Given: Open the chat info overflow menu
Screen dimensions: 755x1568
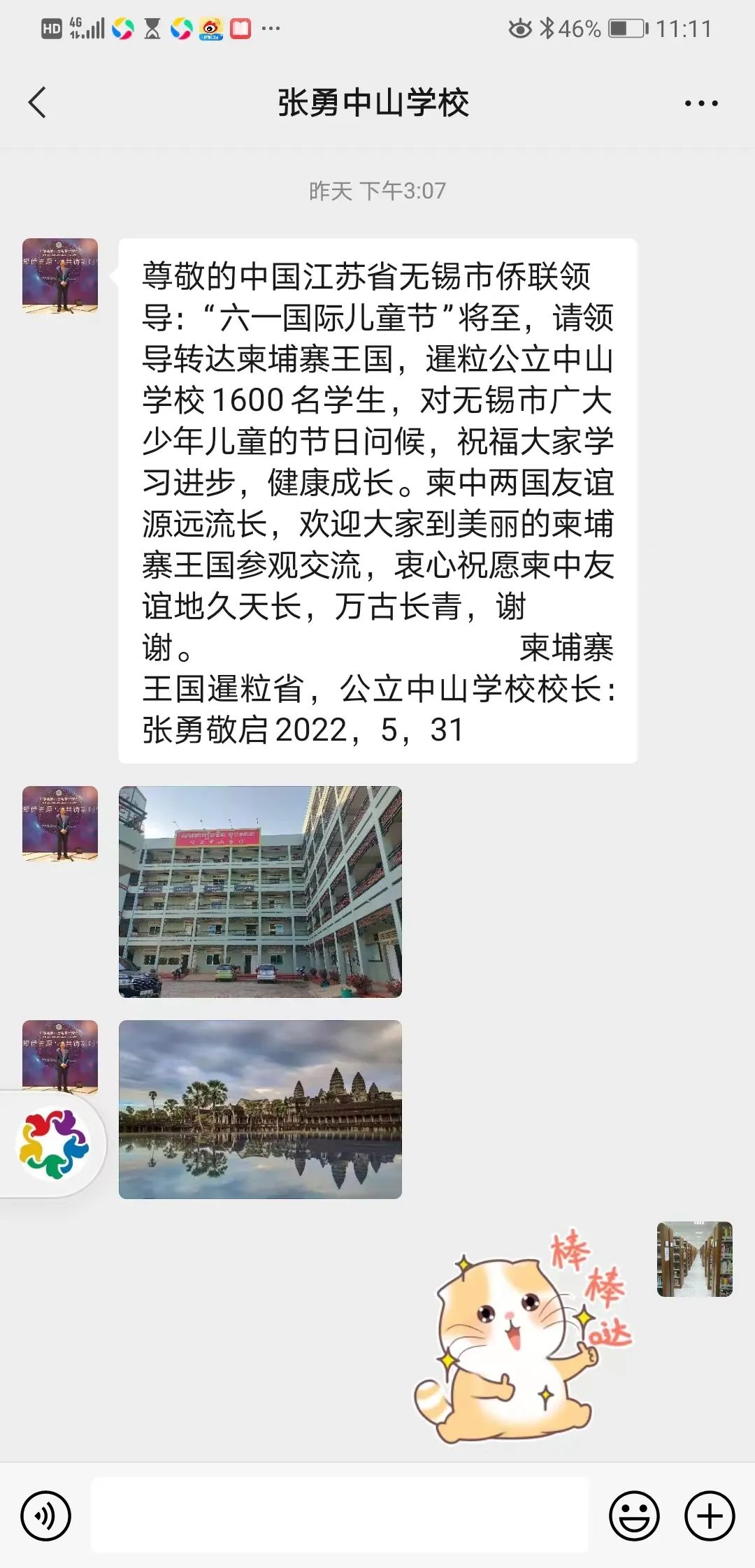Looking at the screenshot, I should [700, 103].
